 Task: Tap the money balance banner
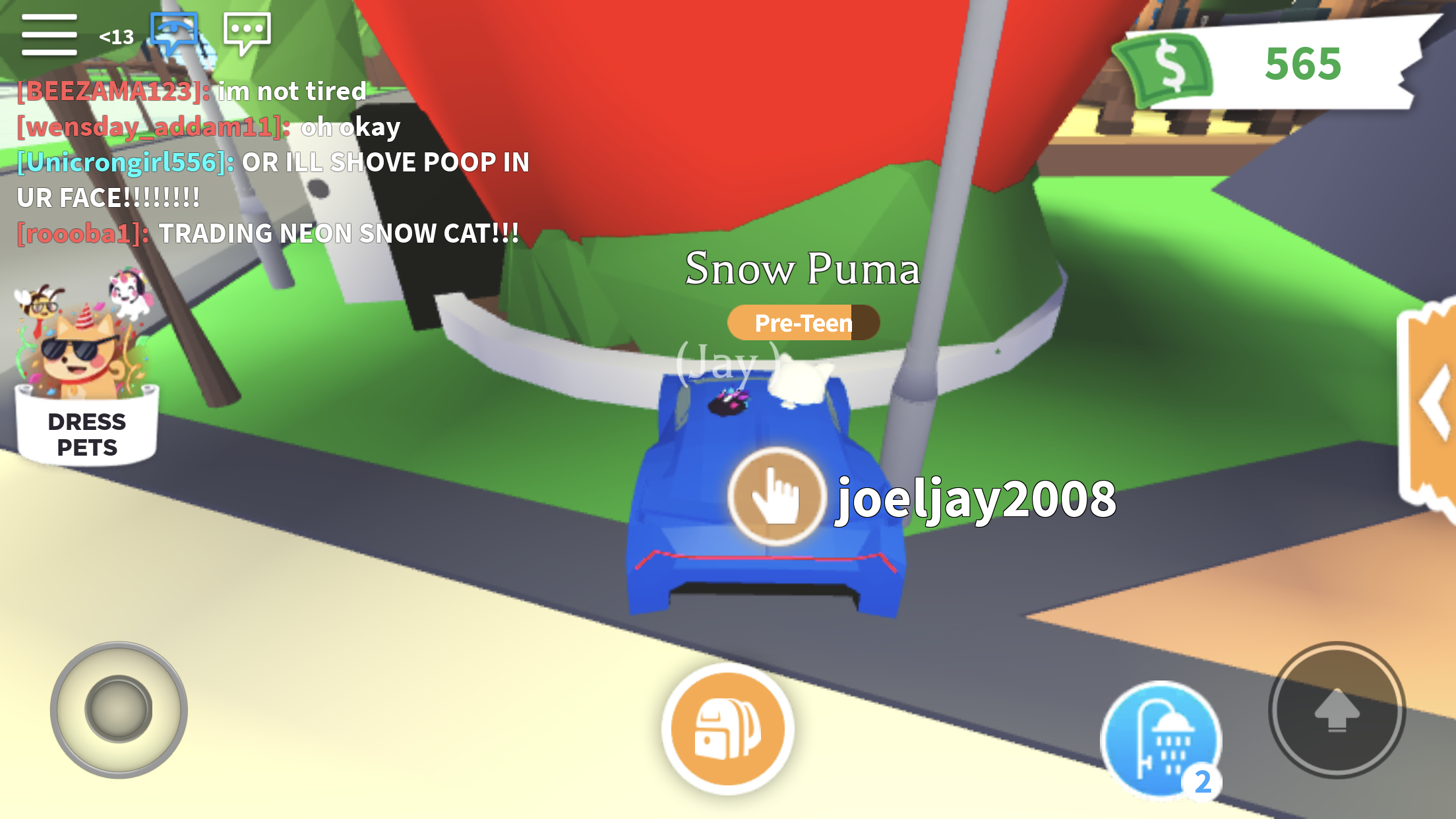pos(1276,65)
